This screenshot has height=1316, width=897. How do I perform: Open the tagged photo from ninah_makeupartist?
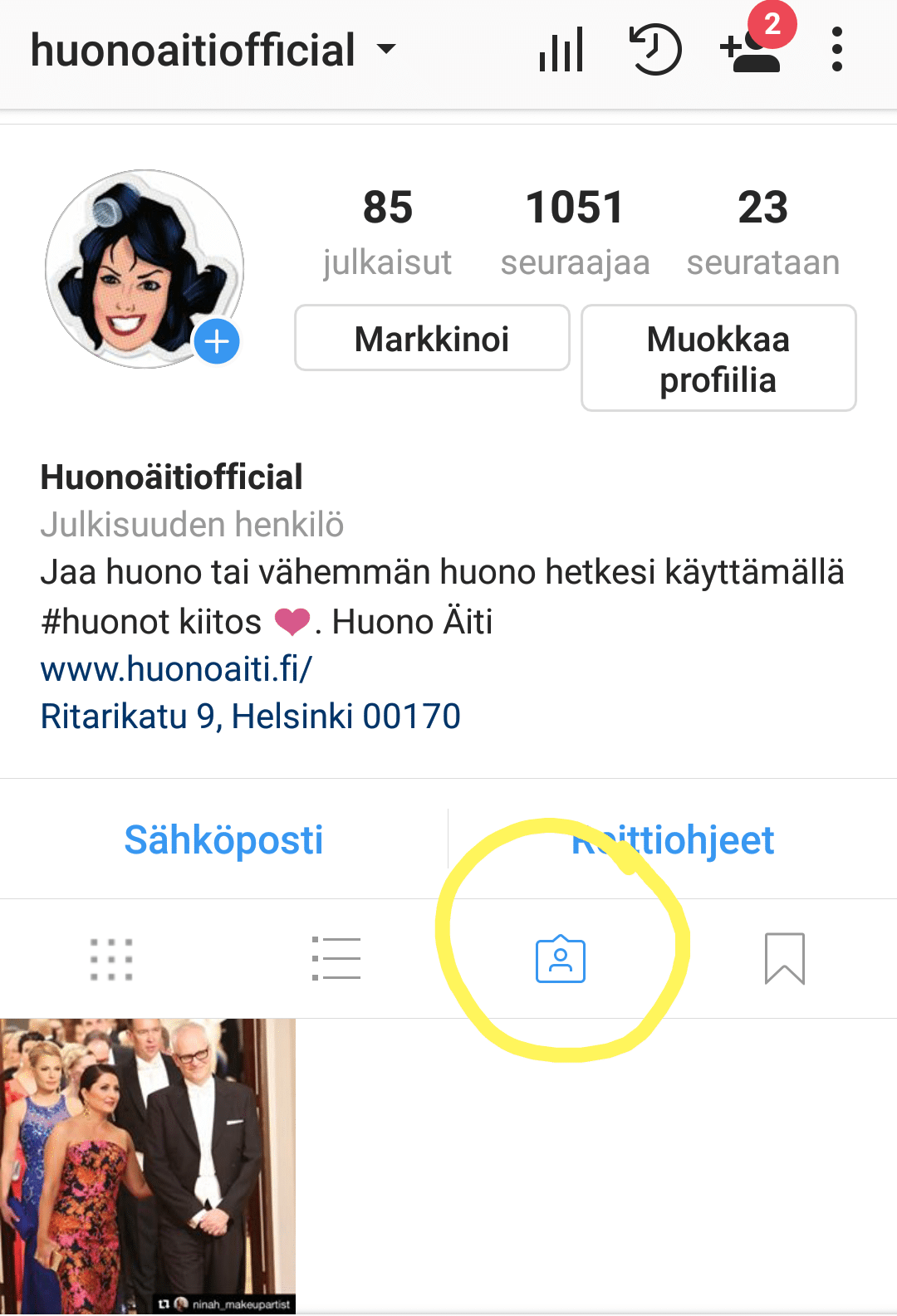148,1166
